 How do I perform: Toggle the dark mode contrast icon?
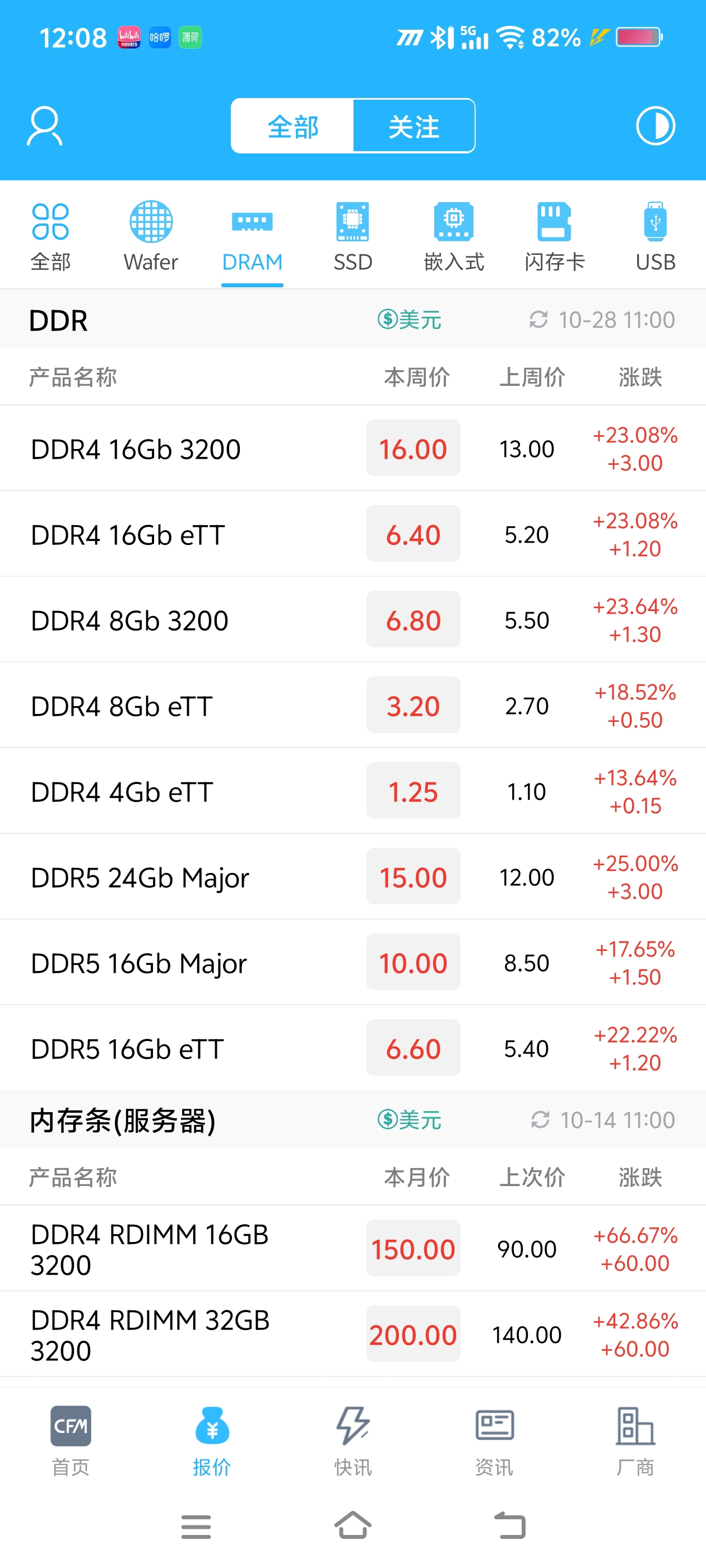[x=656, y=126]
